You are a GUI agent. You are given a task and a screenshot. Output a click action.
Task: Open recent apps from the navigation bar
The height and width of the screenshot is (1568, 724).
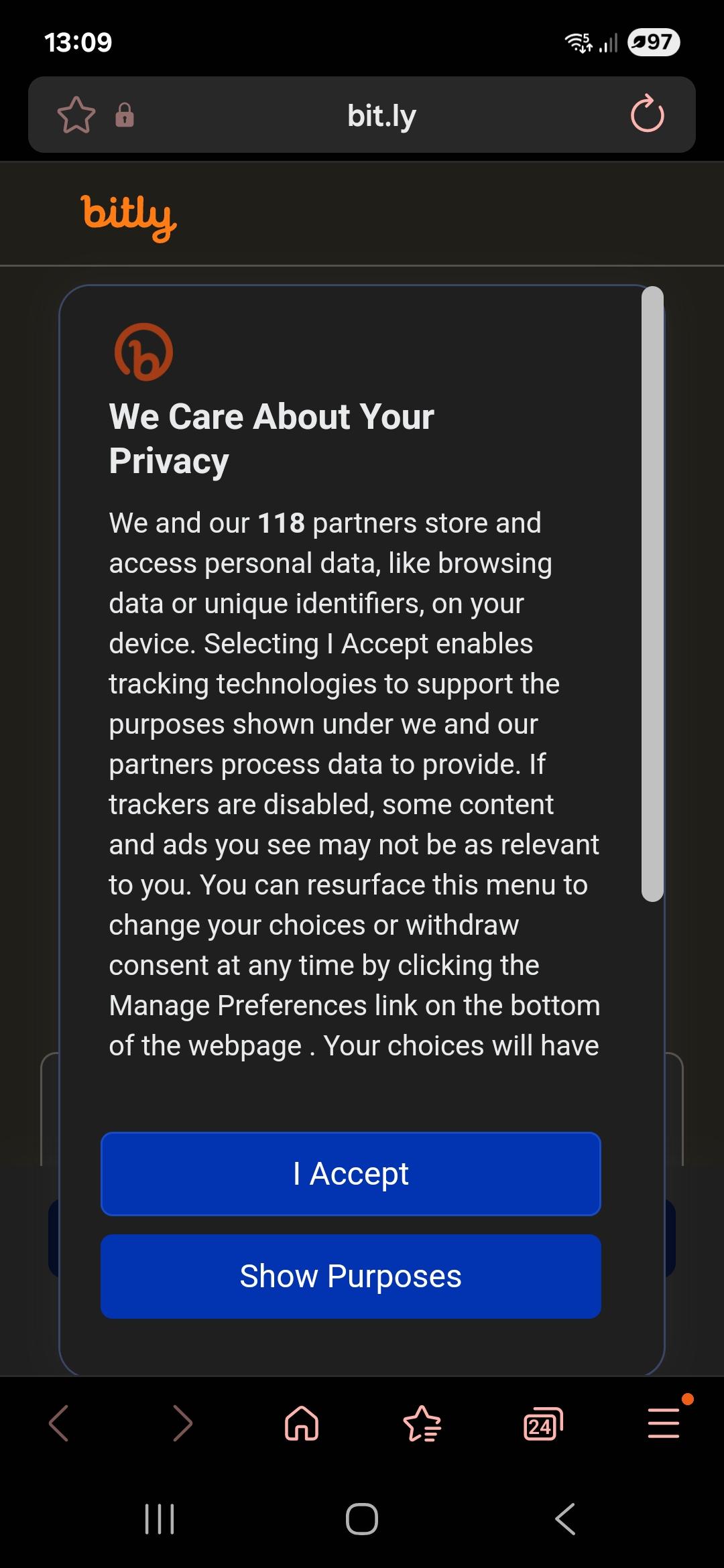click(160, 1519)
